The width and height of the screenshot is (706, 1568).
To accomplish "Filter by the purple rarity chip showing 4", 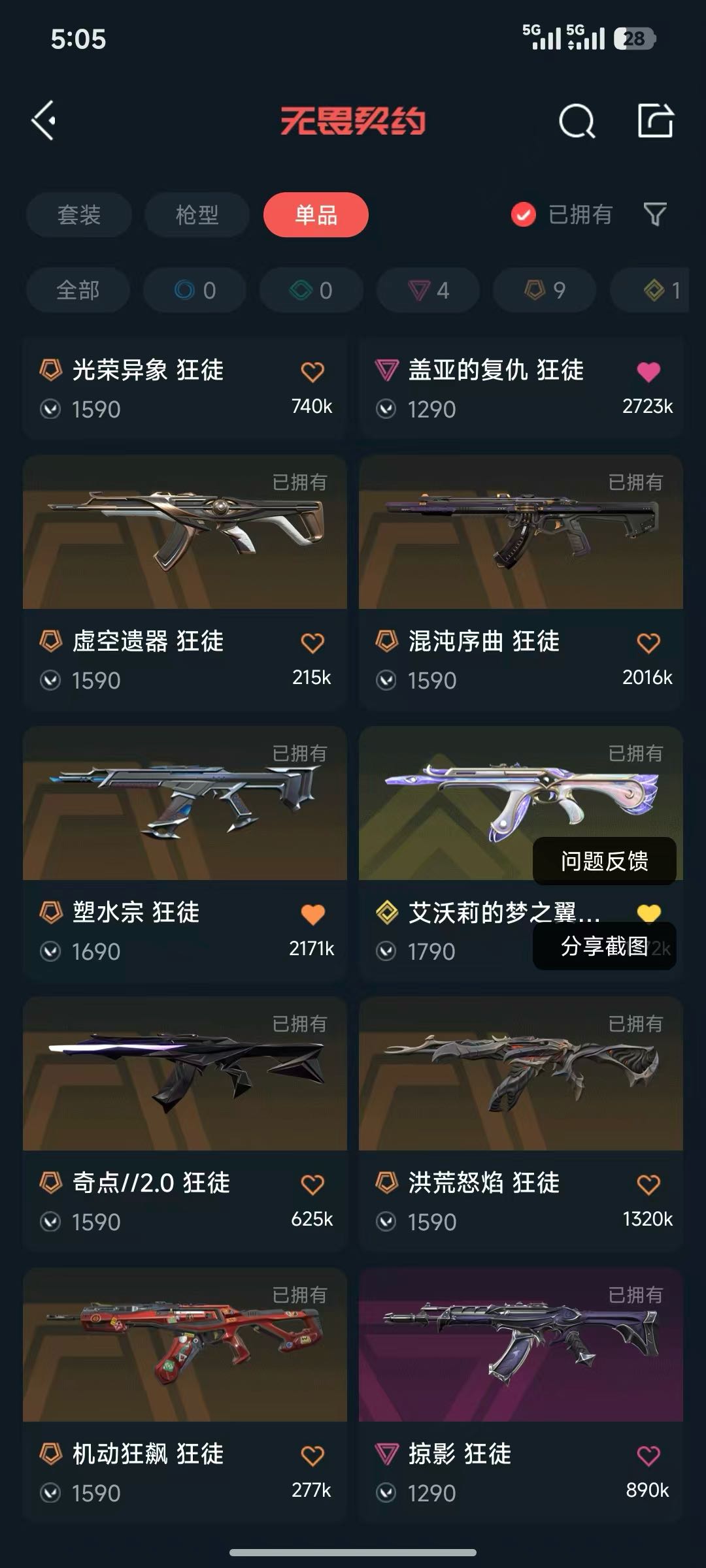I will tap(428, 290).
